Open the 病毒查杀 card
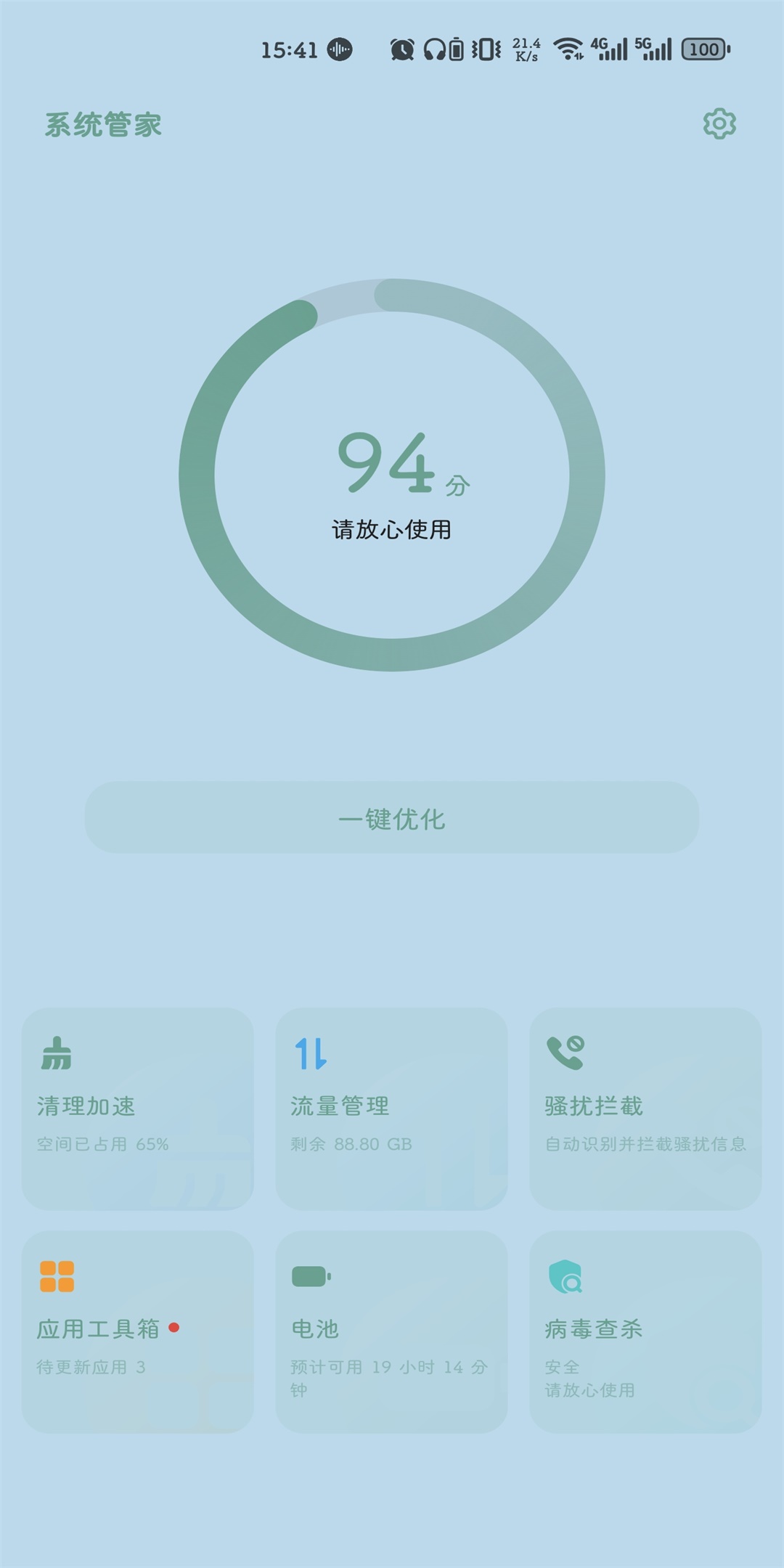Screen dimensions: 784x1568 645,1331
